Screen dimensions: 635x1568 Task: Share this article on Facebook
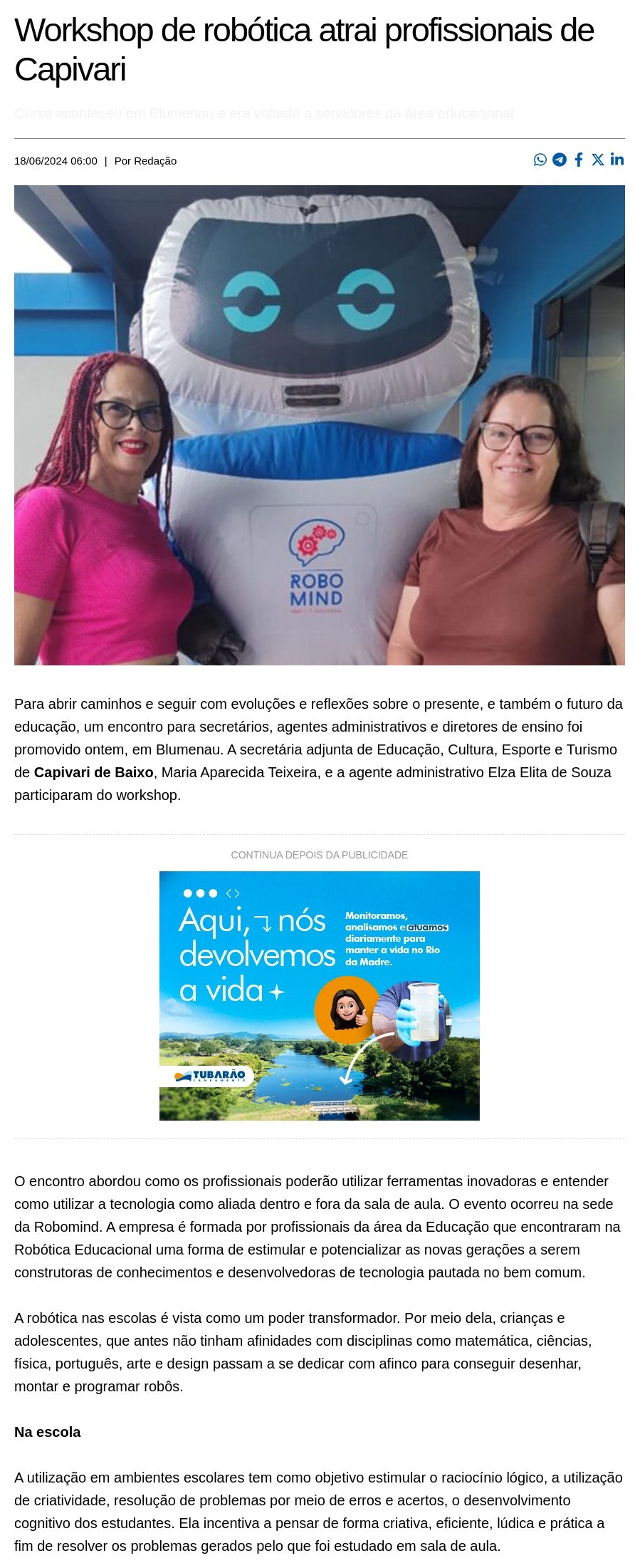click(x=579, y=160)
